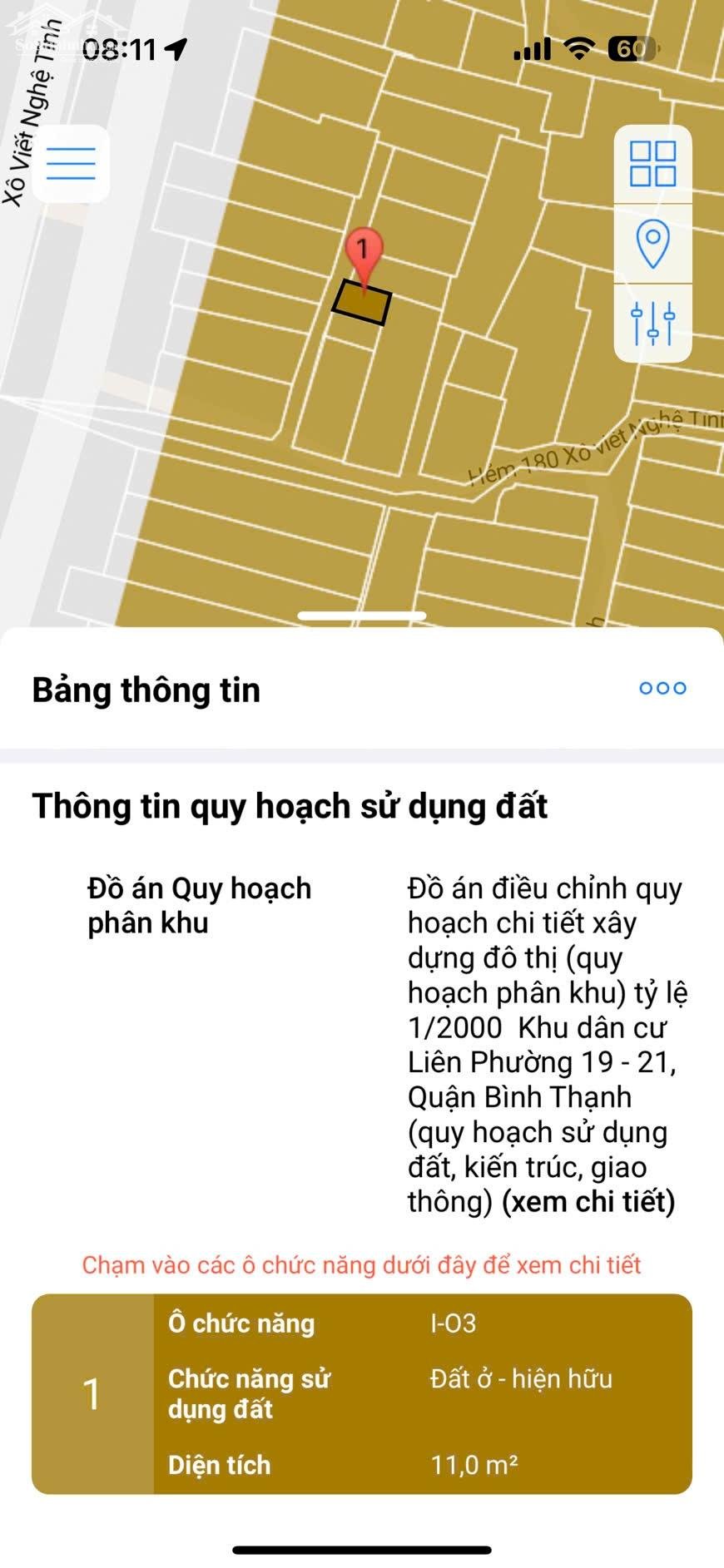Viewport: 724px width, 1568px height.
Task: Open the hamburger menu button
Action: click(x=71, y=163)
